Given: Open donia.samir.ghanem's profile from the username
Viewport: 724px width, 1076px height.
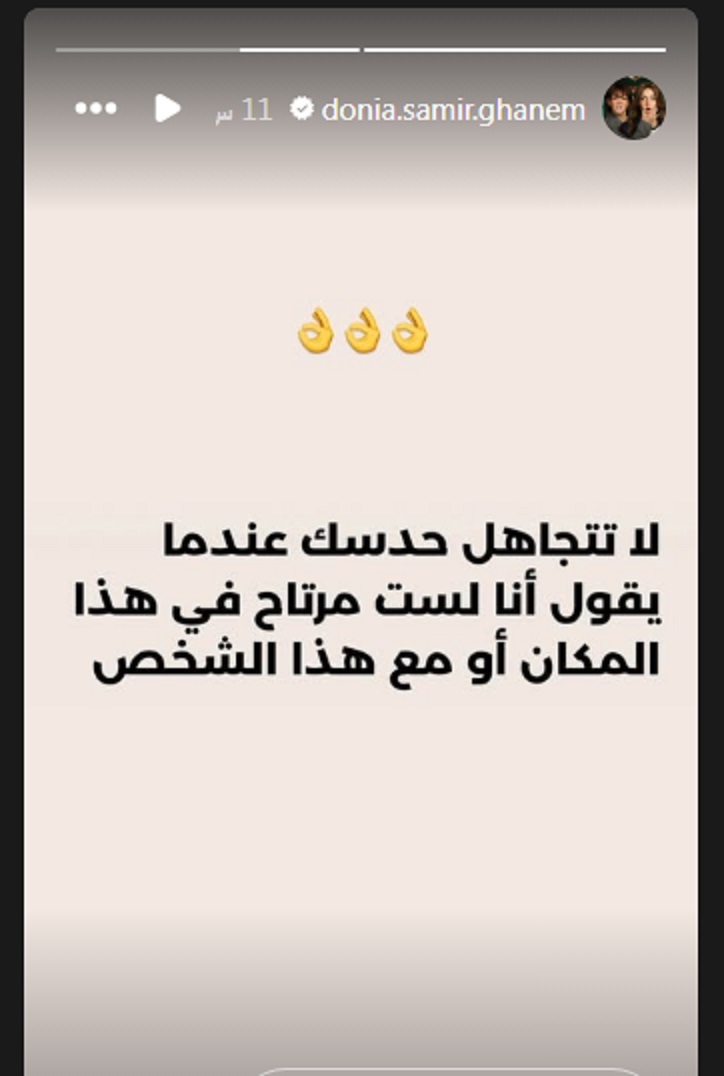Looking at the screenshot, I should click(x=453, y=110).
